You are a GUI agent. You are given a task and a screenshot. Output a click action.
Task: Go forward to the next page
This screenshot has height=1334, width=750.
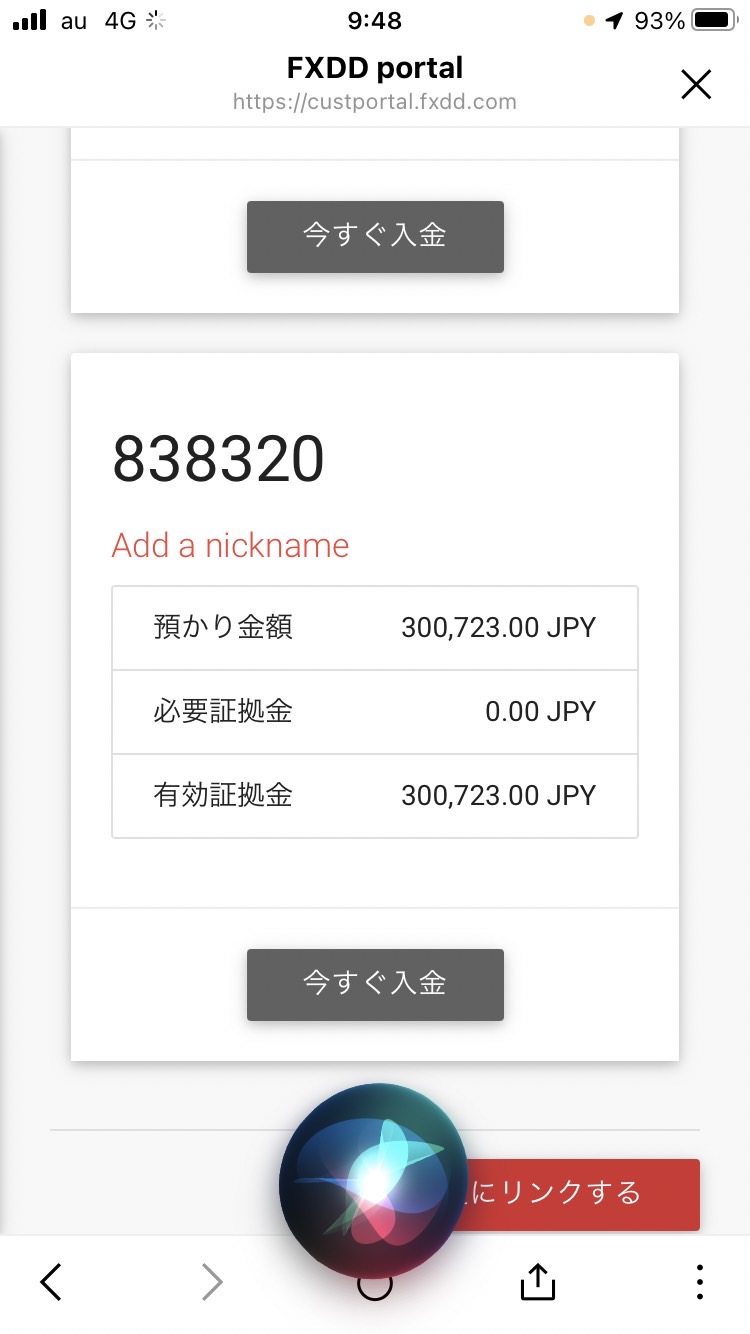[x=212, y=1281]
